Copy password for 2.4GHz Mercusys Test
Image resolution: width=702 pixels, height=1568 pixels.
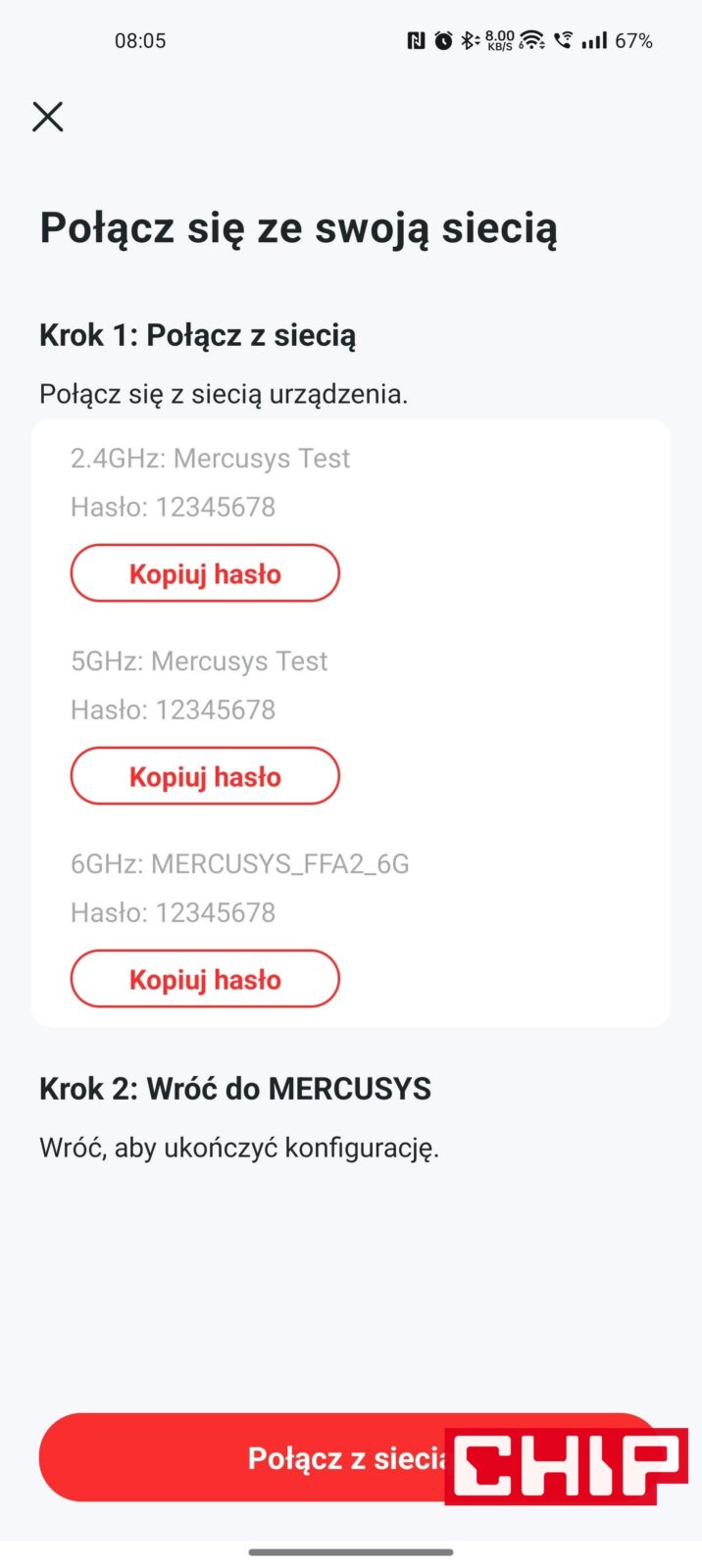pos(205,573)
